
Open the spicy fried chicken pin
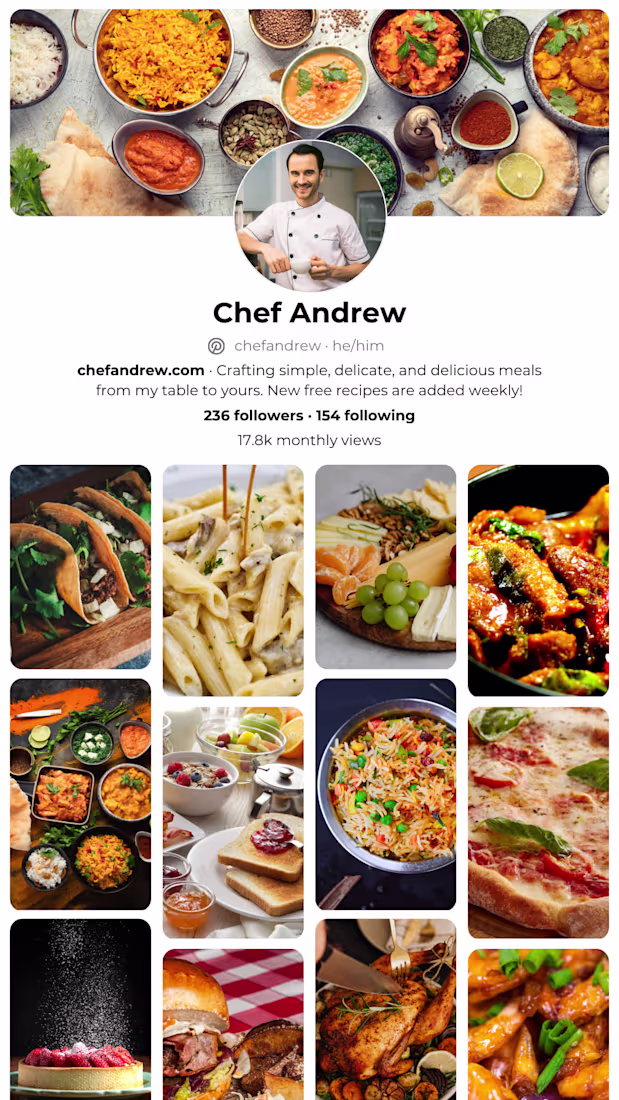pos(538,580)
